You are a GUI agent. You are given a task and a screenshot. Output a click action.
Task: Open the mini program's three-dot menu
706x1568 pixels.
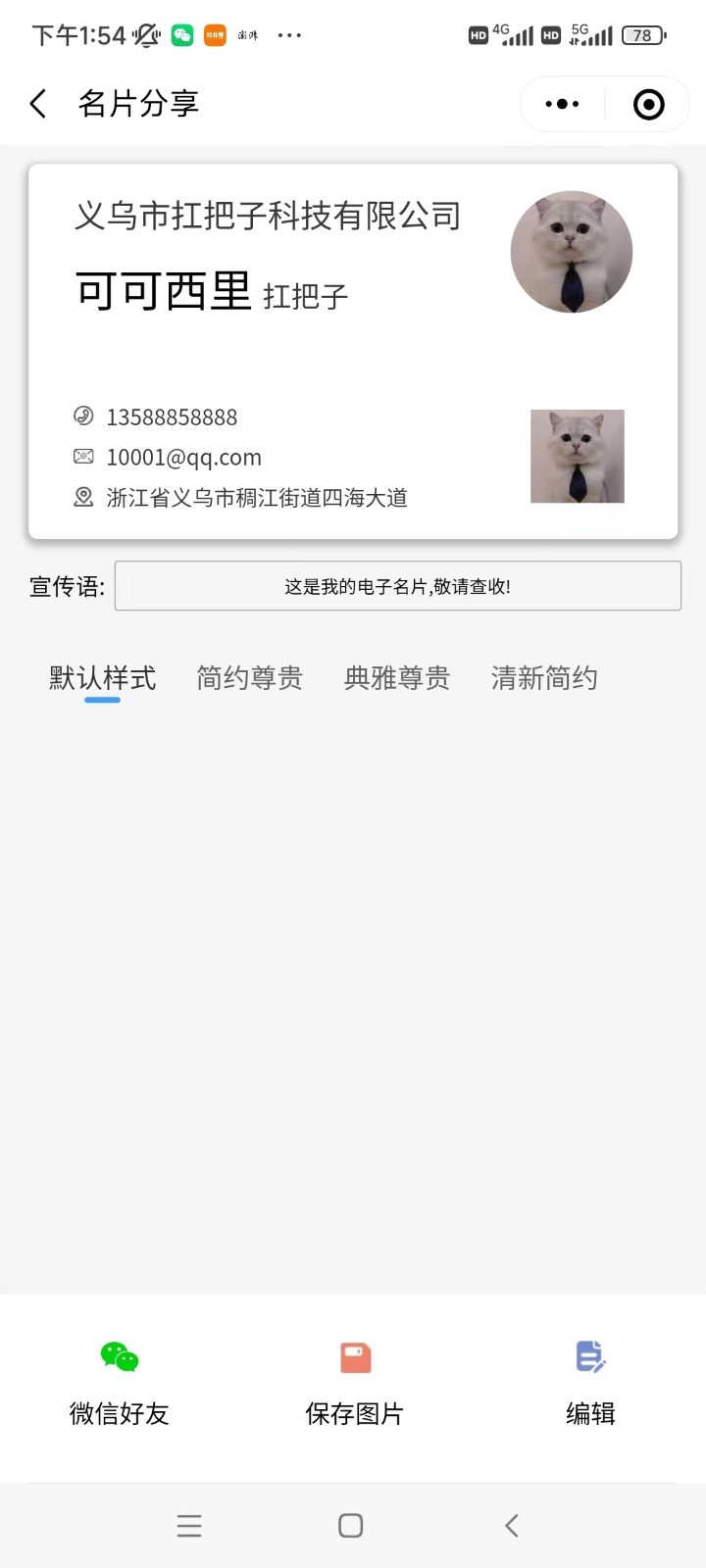click(x=562, y=104)
